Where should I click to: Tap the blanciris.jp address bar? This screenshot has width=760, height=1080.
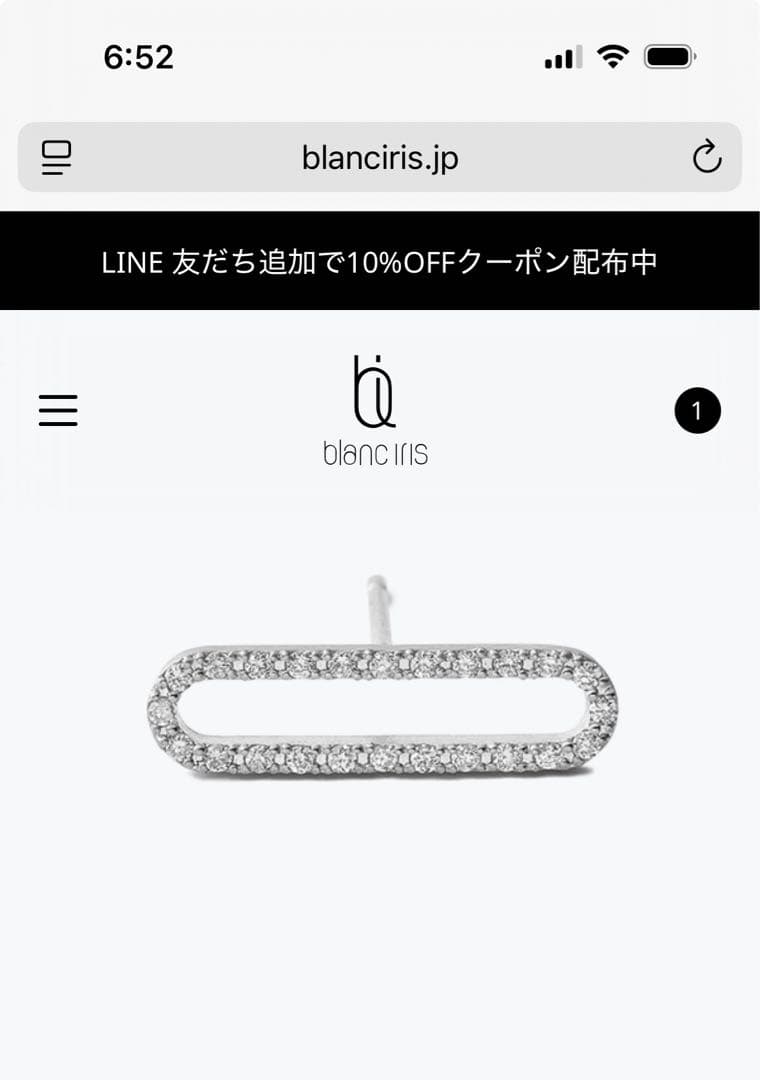[x=380, y=157]
